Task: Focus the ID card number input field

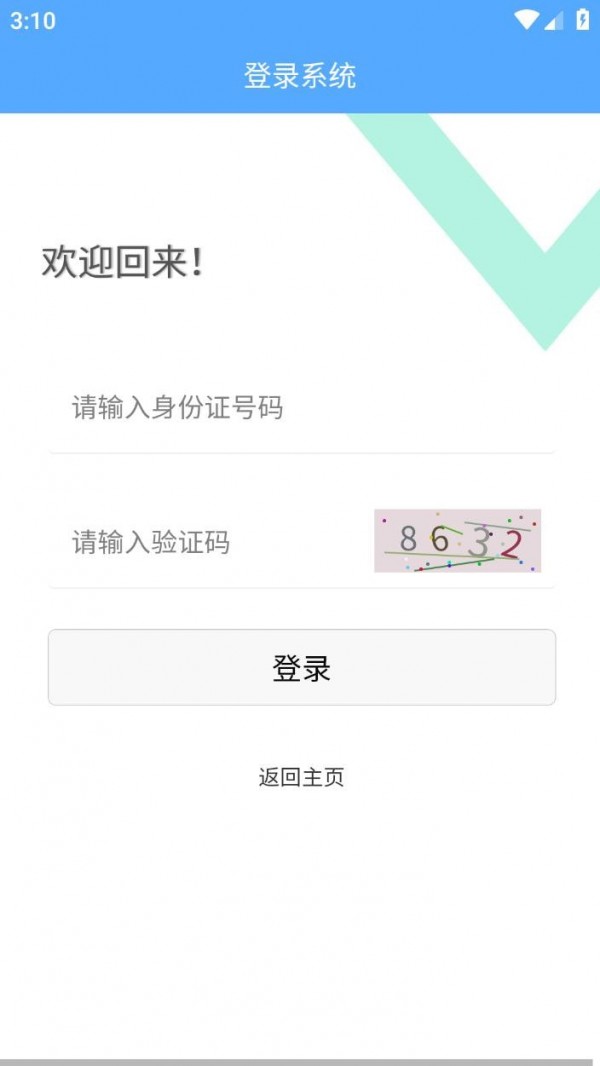Action: tap(302, 408)
